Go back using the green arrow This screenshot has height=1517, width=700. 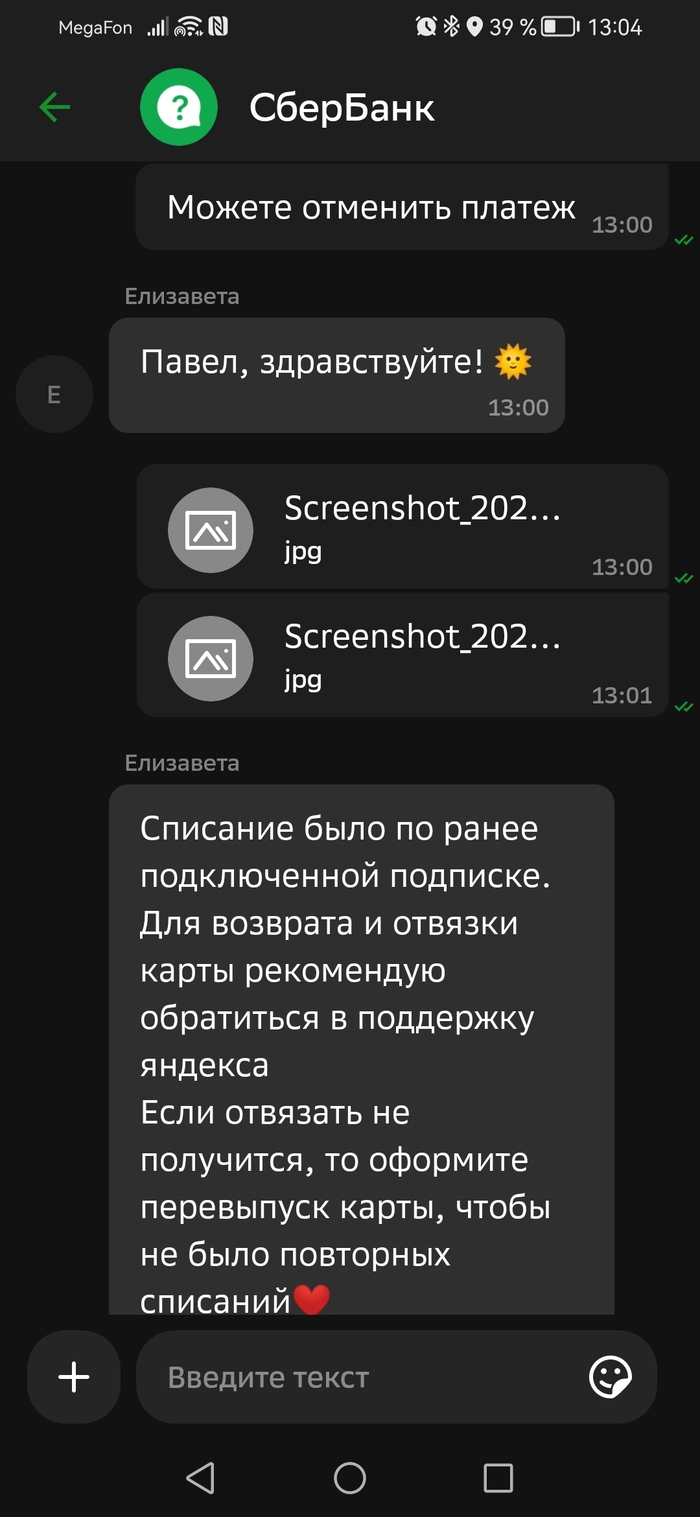coord(55,107)
